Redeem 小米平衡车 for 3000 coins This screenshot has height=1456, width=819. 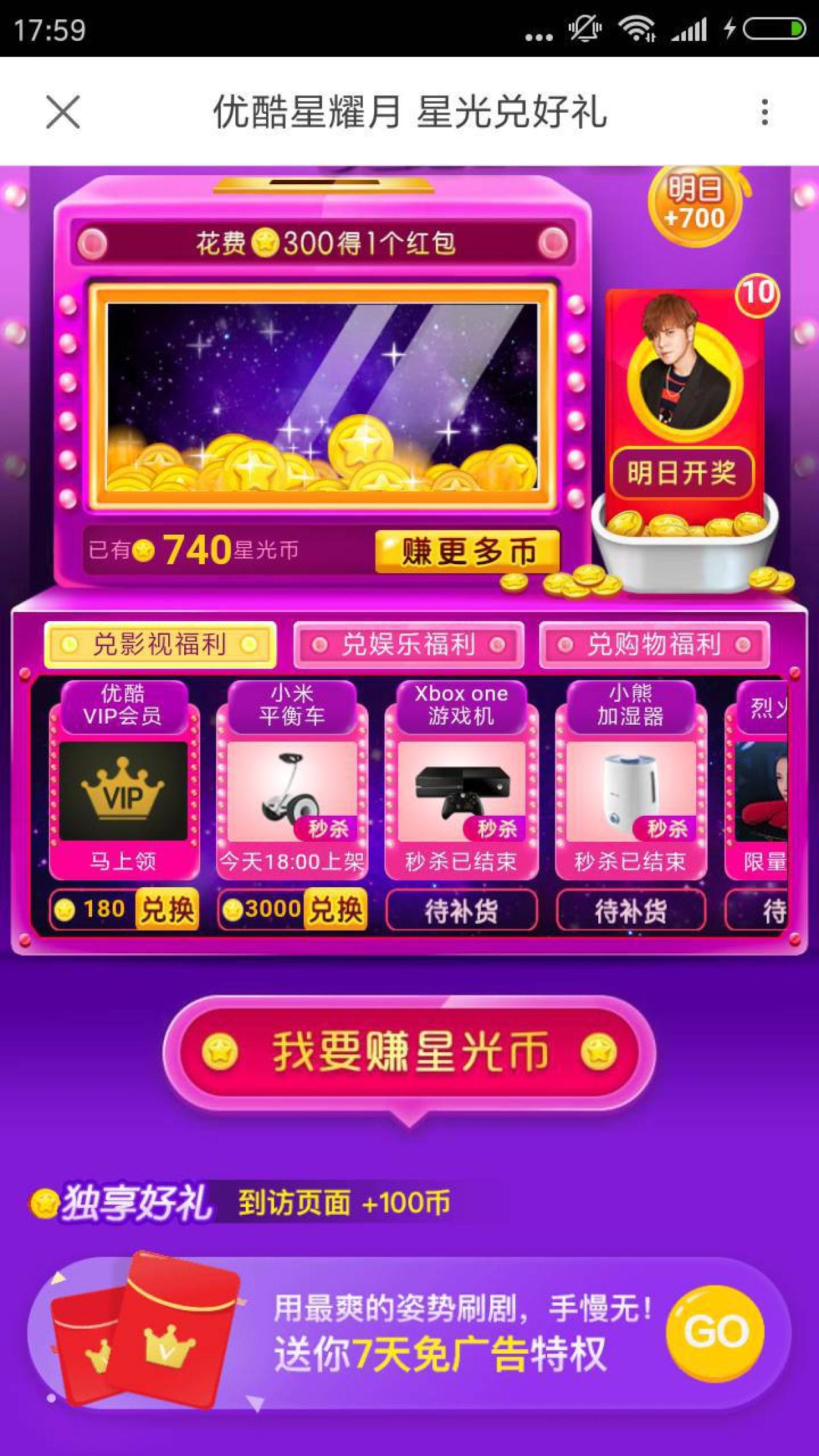(x=335, y=909)
